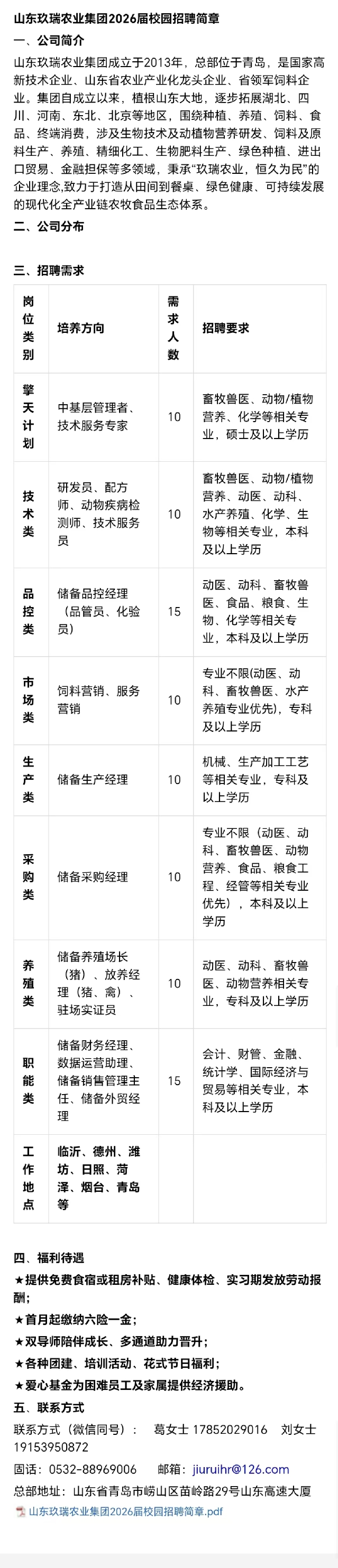The width and height of the screenshot is (338, 1568).
Task: Open the 山东玖瑞农业集团2026届校园招聘简章.pdf attachment
Action: [125, 1511]
